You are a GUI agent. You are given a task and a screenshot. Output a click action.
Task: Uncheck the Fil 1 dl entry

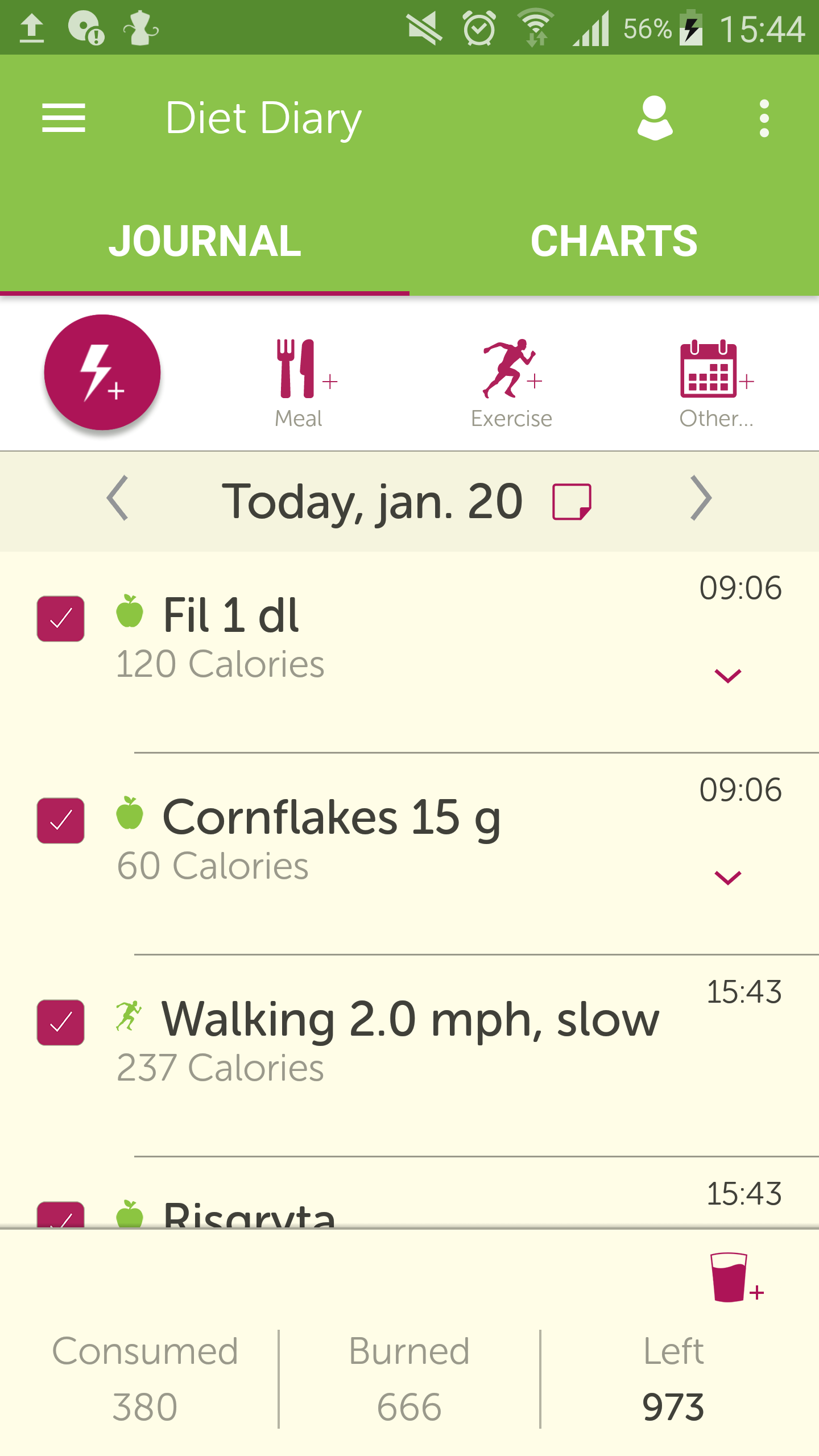click(x=61, y=618)
